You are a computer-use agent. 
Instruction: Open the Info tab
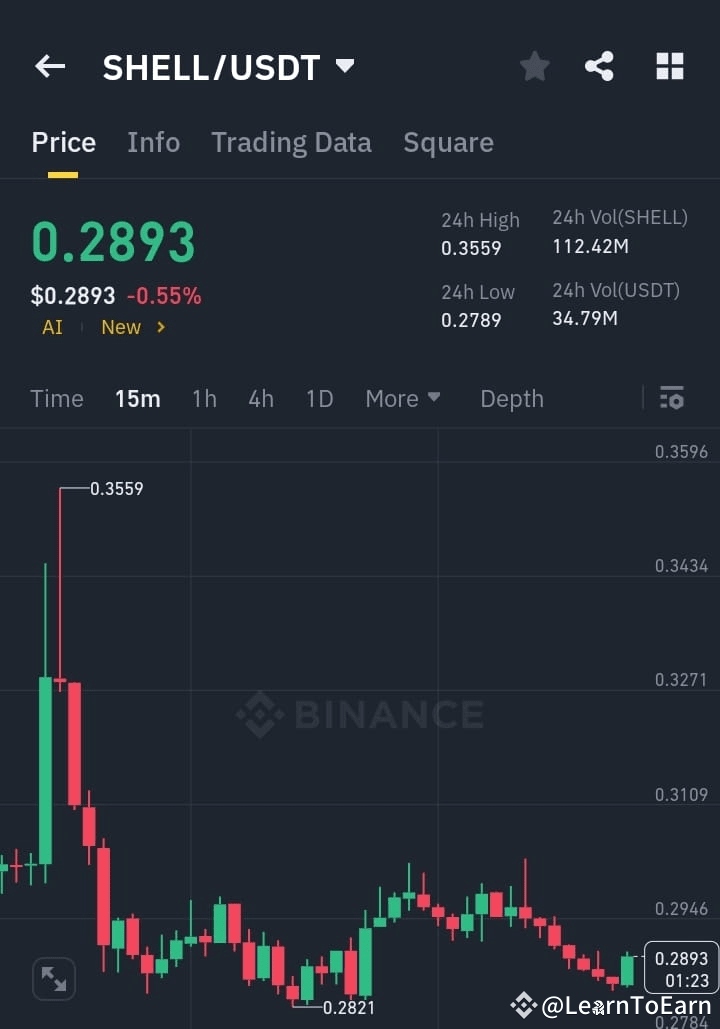click(153, 142)
